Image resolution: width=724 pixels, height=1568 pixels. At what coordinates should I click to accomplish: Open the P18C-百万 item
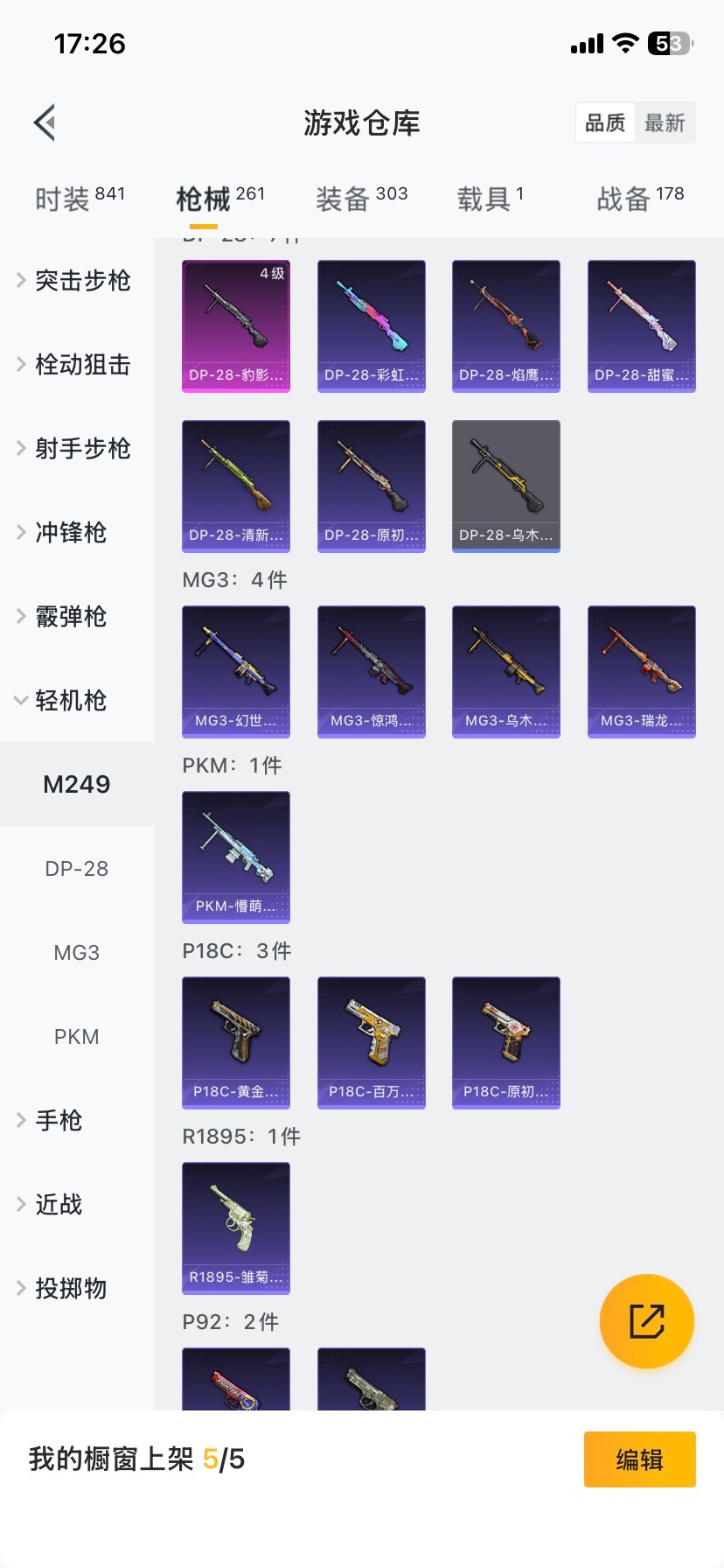point(372,1042)
